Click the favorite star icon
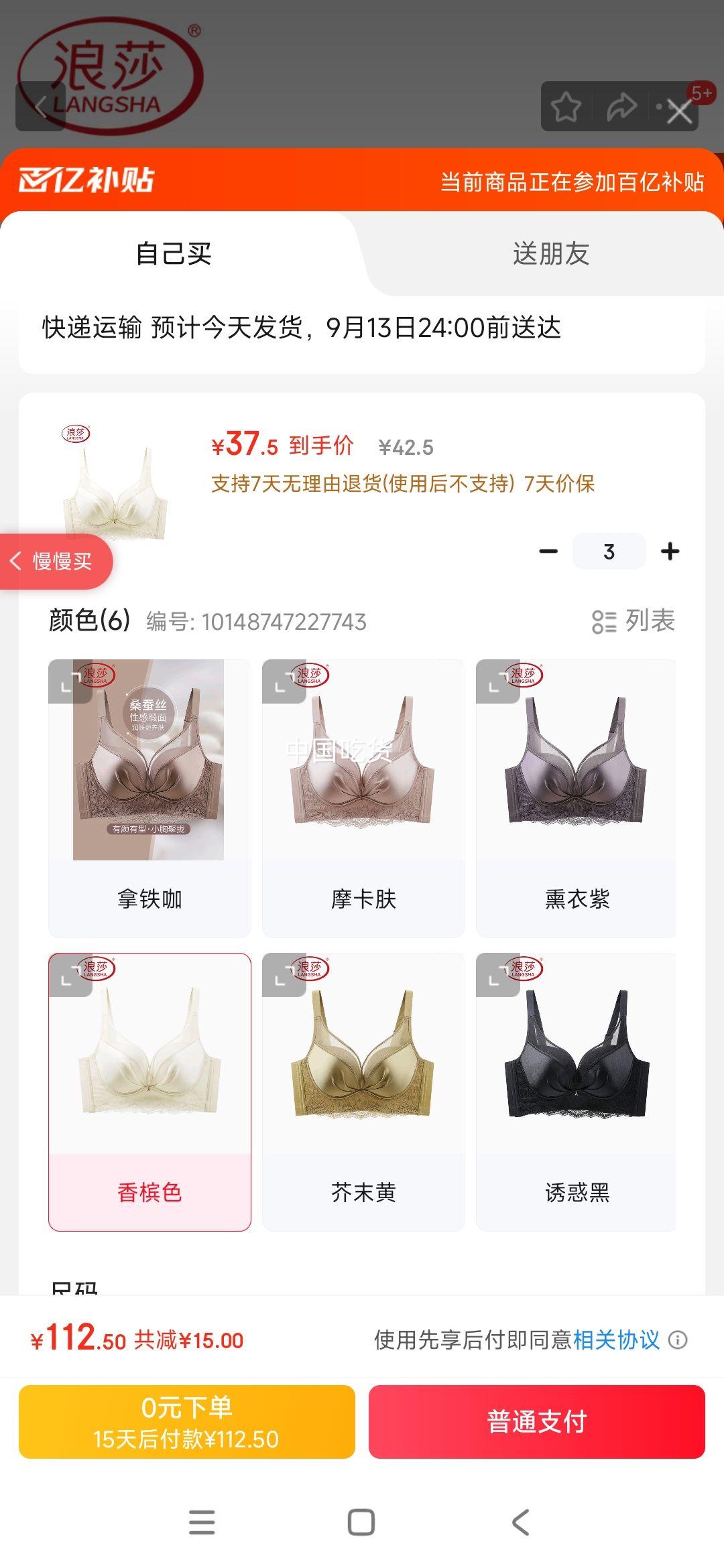 coord(566,106)
